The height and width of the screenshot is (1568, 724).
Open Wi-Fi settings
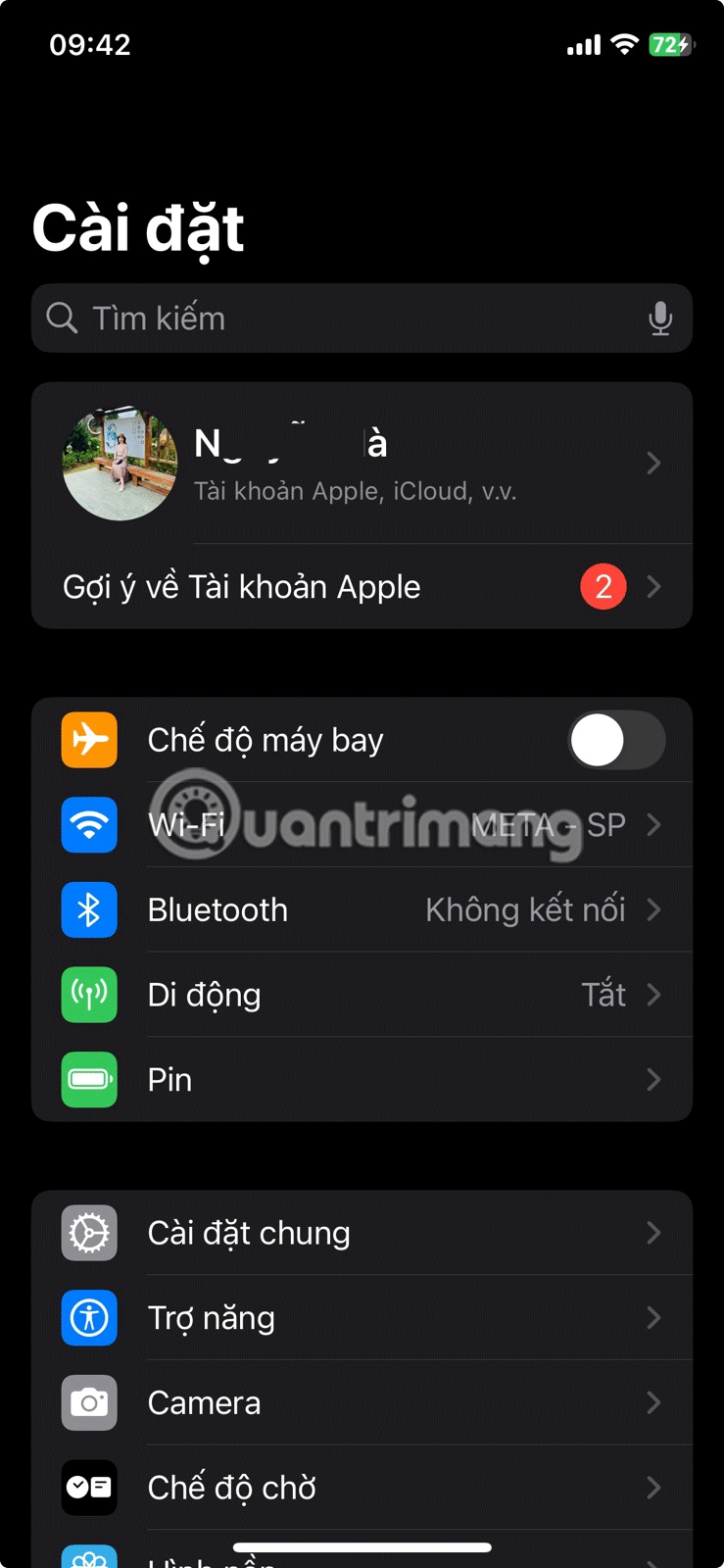click(392, 825)
